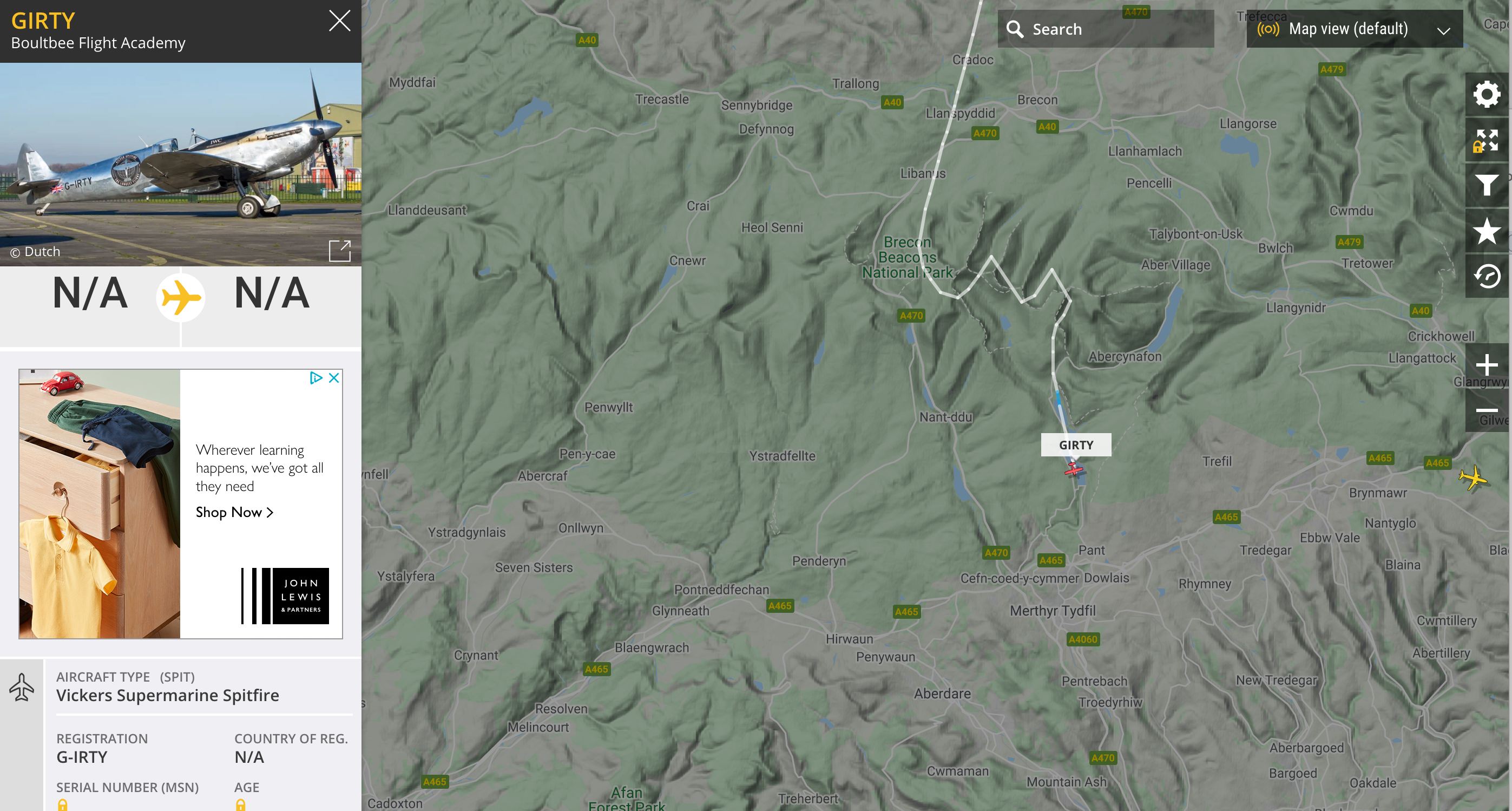Zoom out of the map

[1486, 410]
